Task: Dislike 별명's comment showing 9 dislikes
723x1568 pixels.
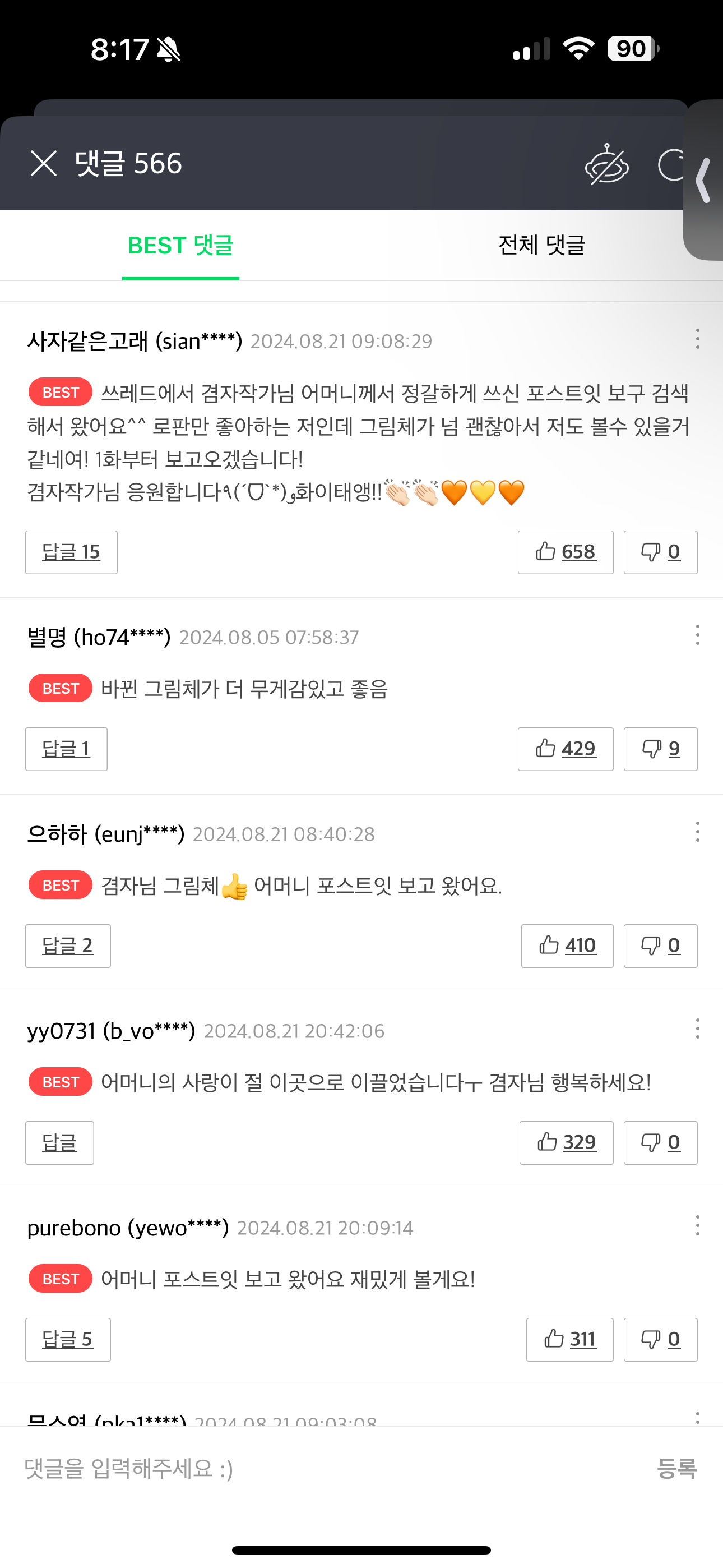Action: point(660,749)
